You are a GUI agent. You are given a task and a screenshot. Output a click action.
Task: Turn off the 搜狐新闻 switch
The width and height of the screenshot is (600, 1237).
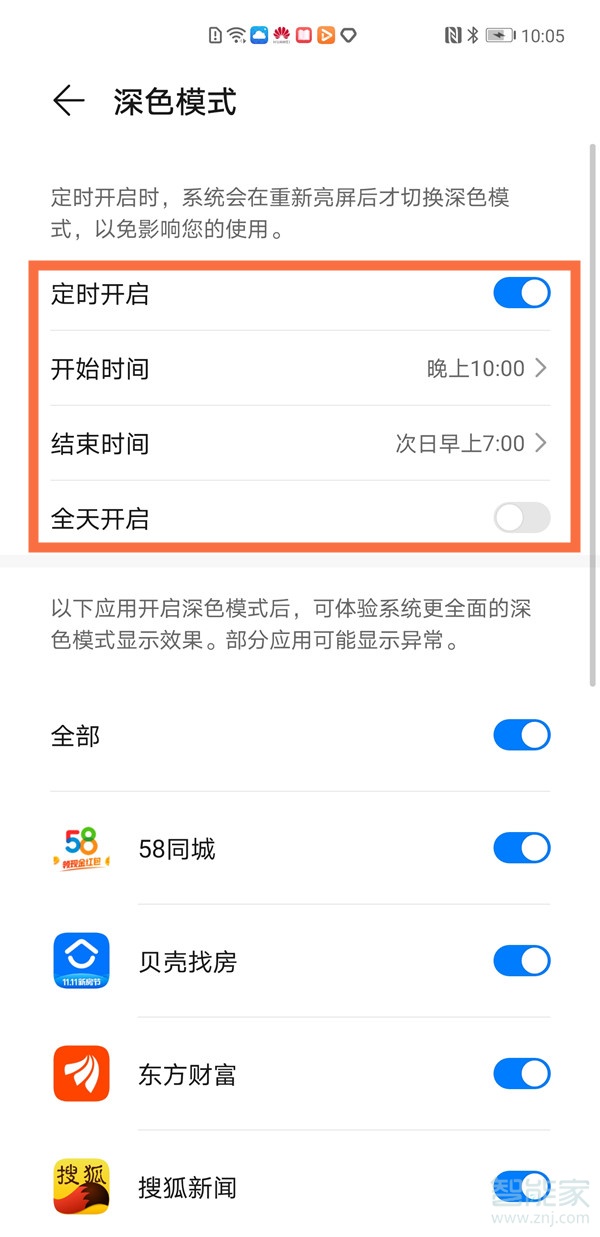[x=521, y=1186]
